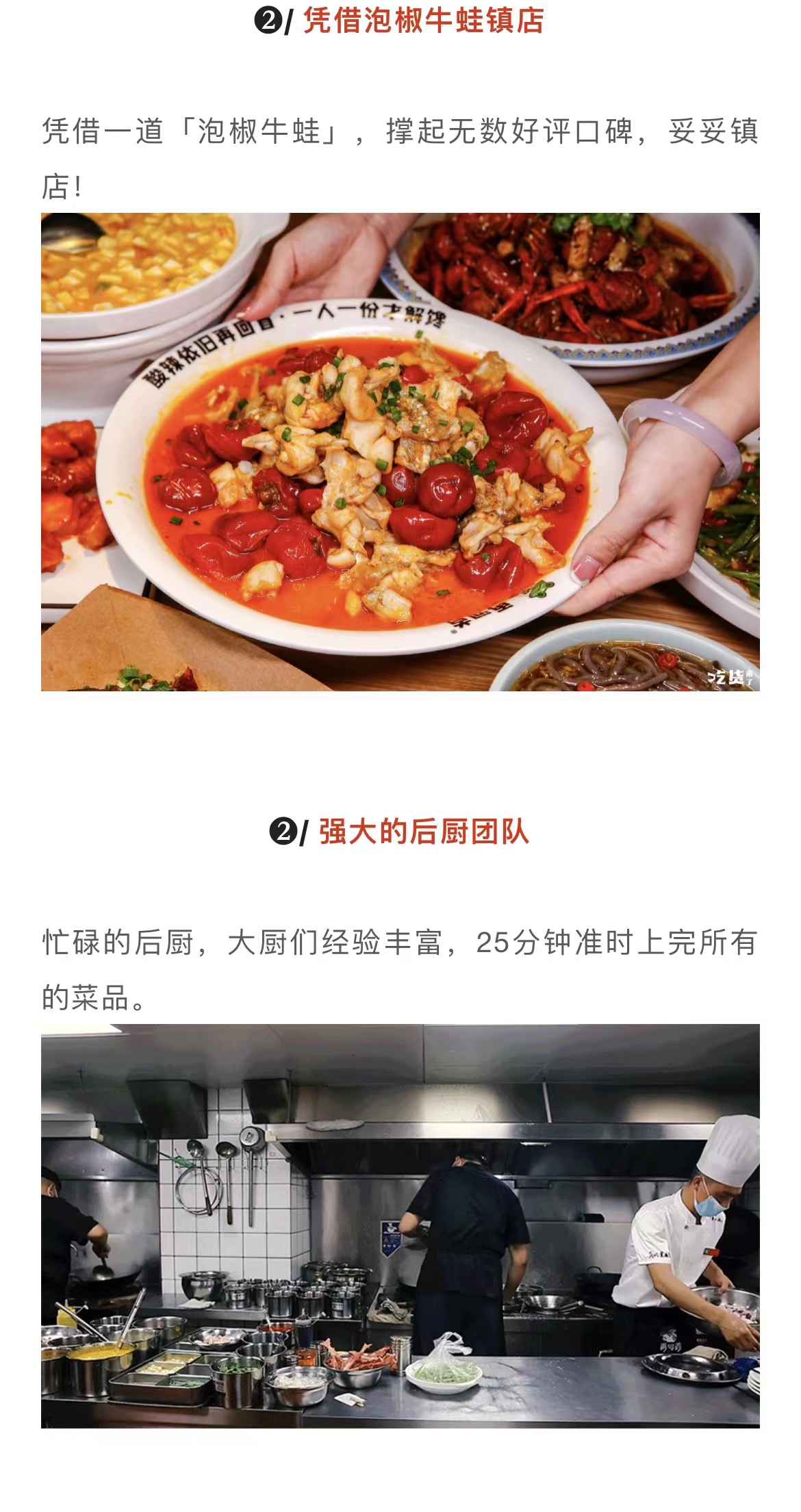The image size is (801, 1512).
Task: View the kitchen team photo
Action: [400, 1225]
